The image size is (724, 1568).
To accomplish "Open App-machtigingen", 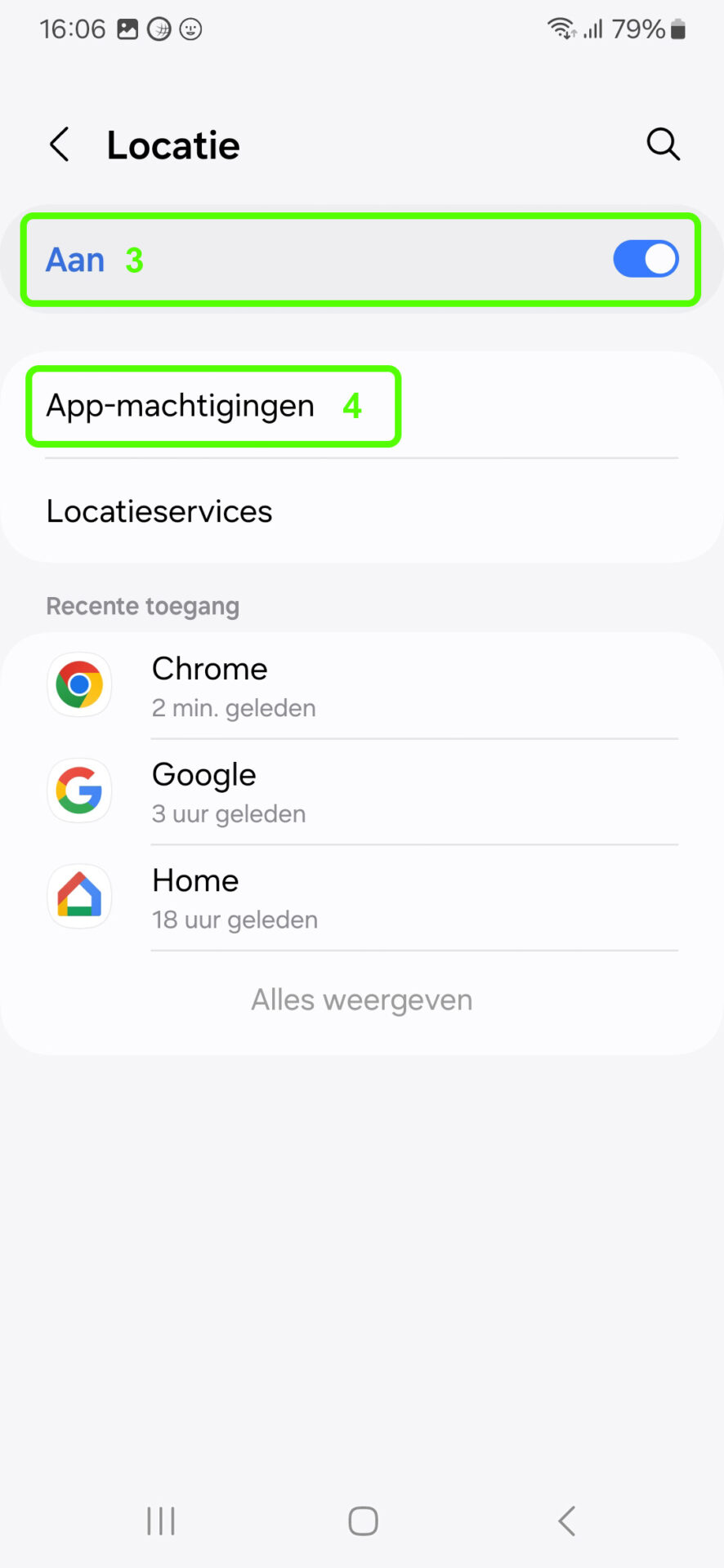I will coord(362,406).
